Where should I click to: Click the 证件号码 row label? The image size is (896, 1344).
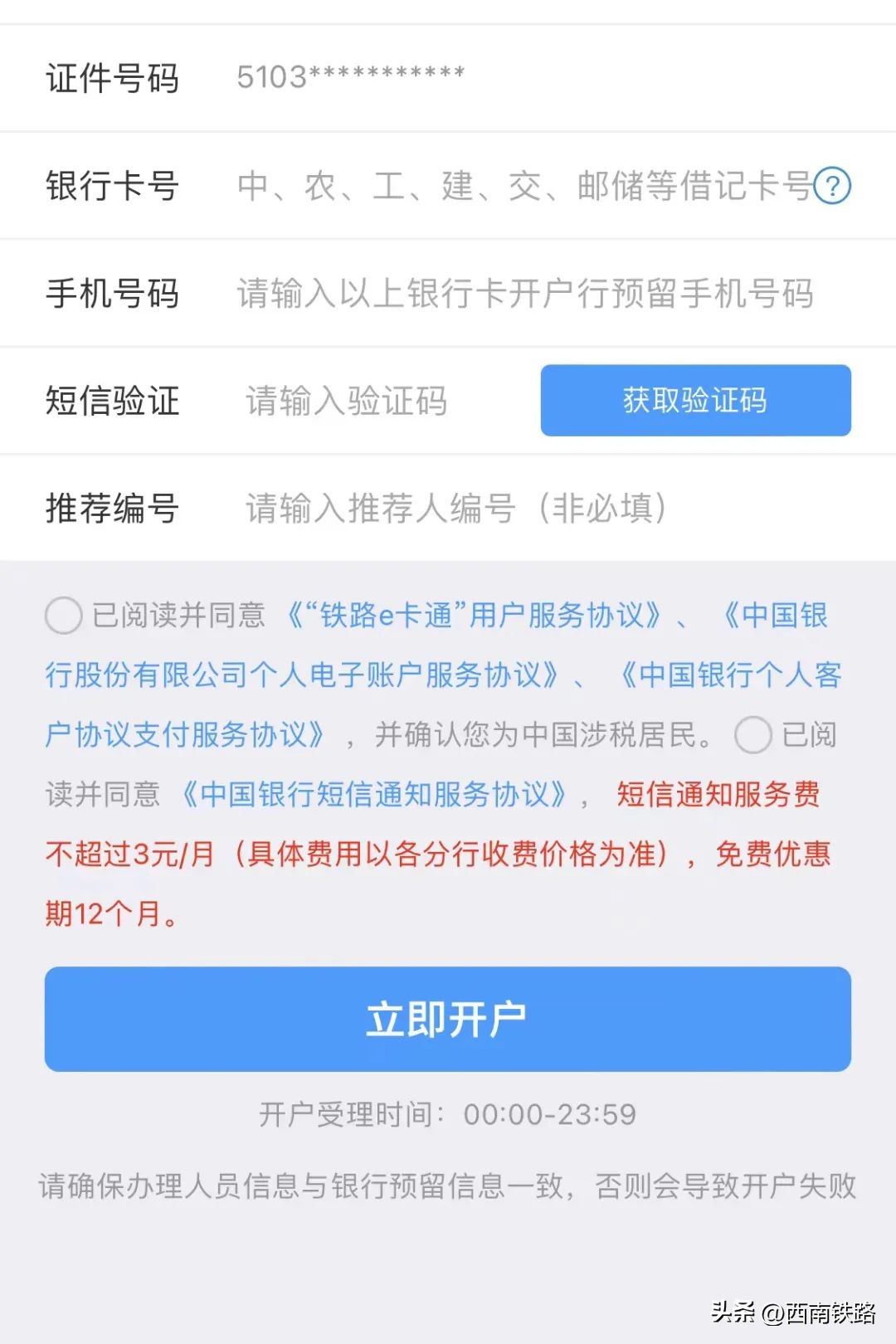tap(113, 79)
